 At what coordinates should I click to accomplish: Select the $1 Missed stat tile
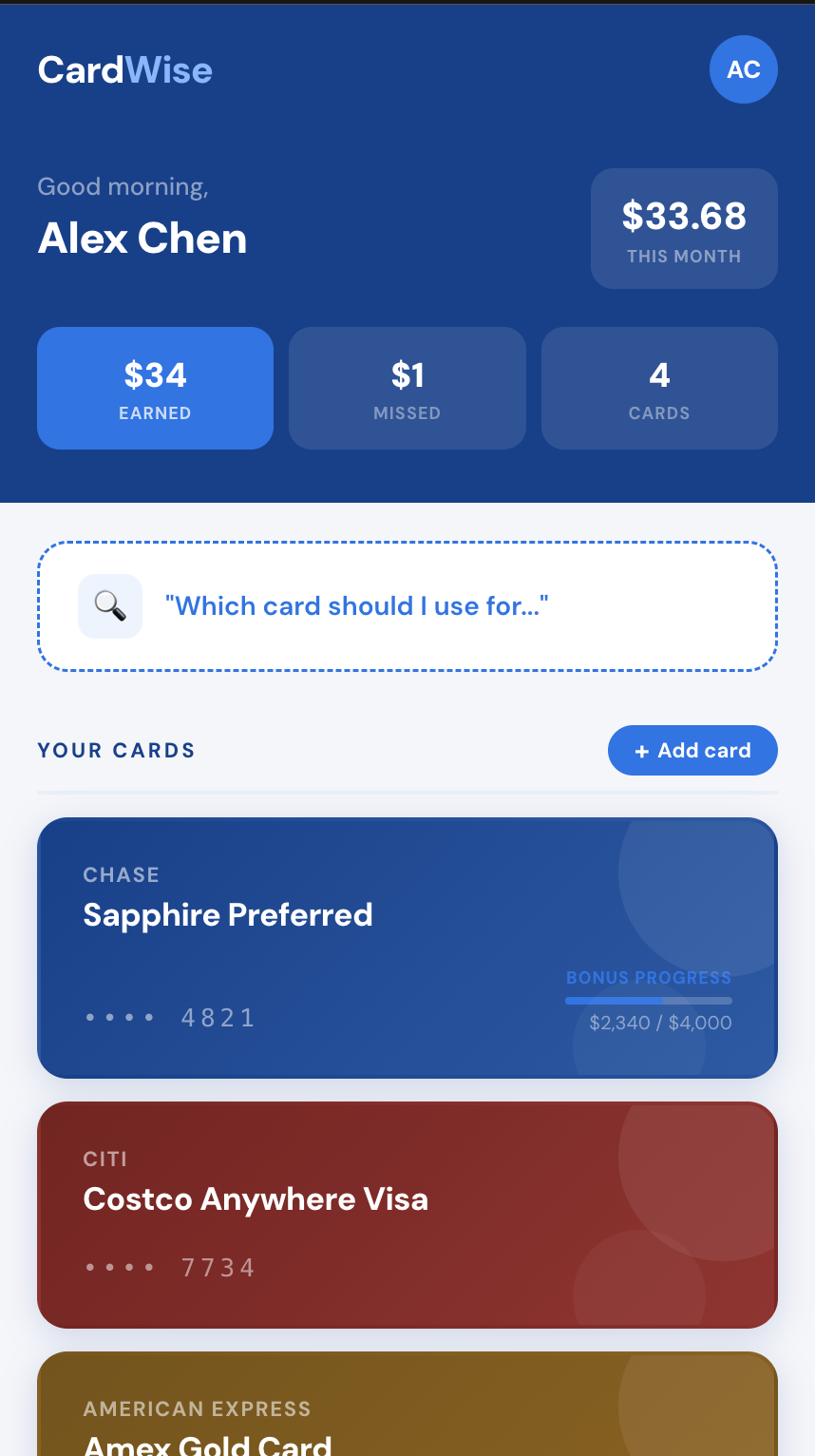pos(407,388)
